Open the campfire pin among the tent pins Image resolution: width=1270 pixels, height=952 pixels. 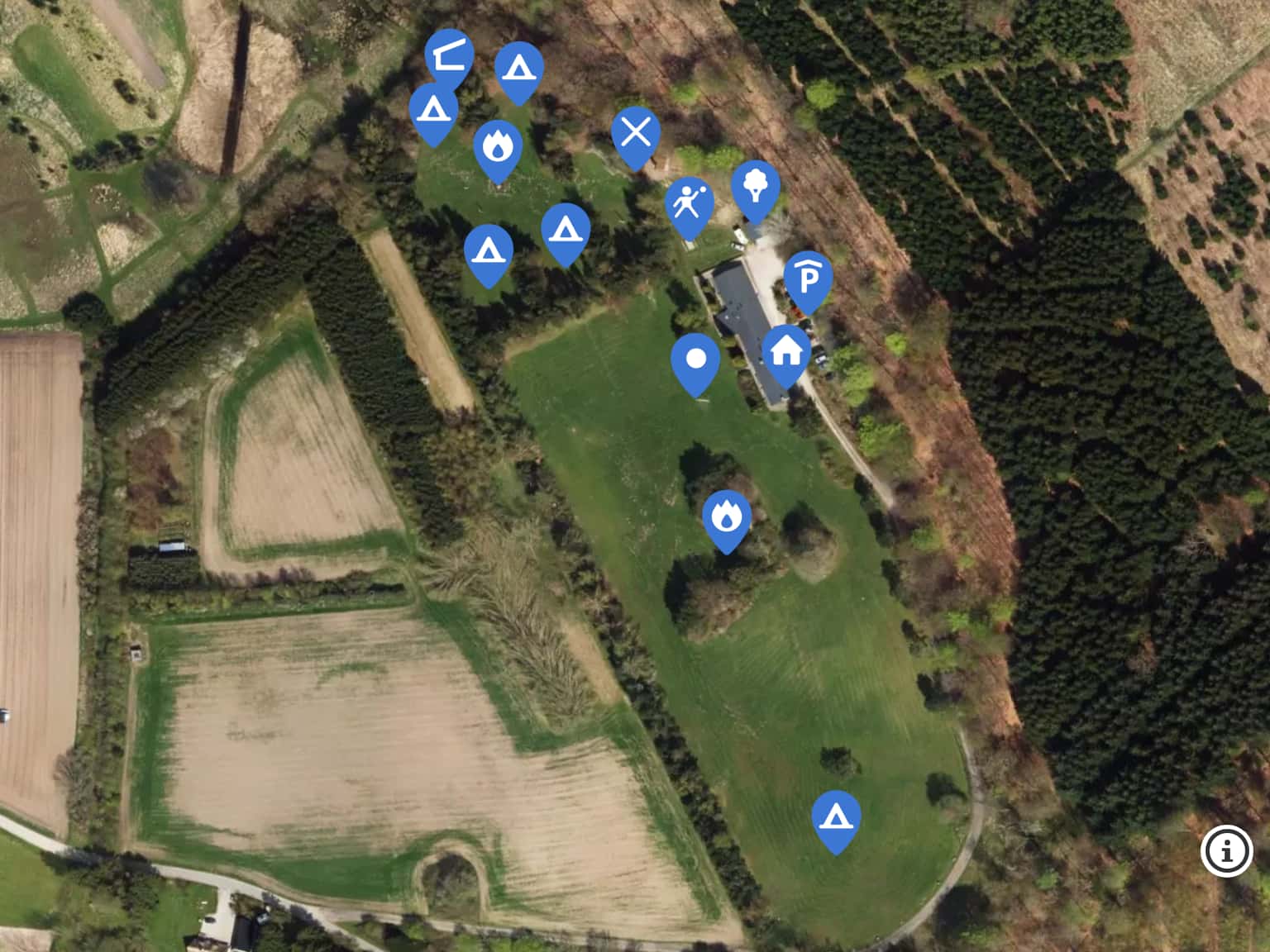coord(498,147)
